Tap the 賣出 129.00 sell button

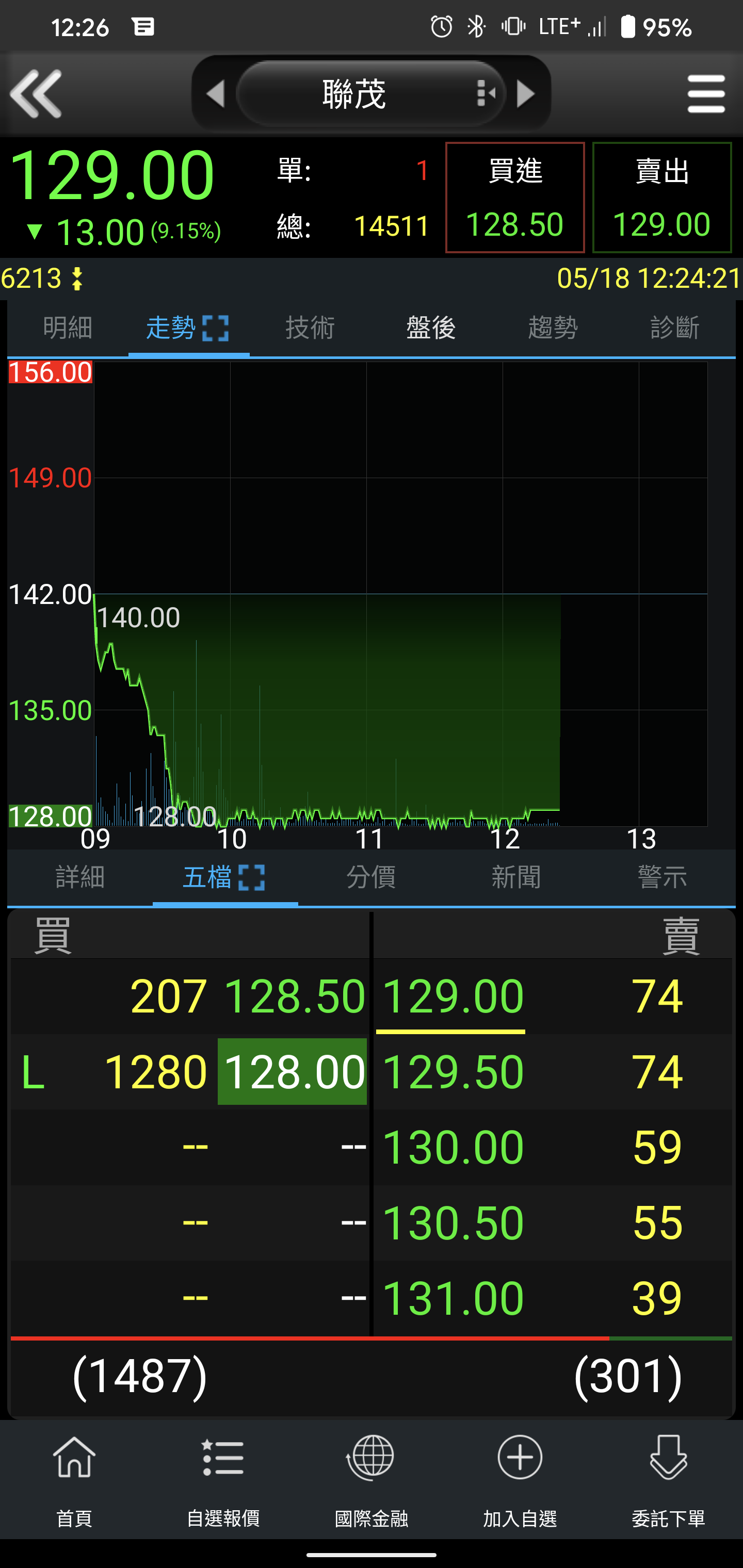[661, 197]
